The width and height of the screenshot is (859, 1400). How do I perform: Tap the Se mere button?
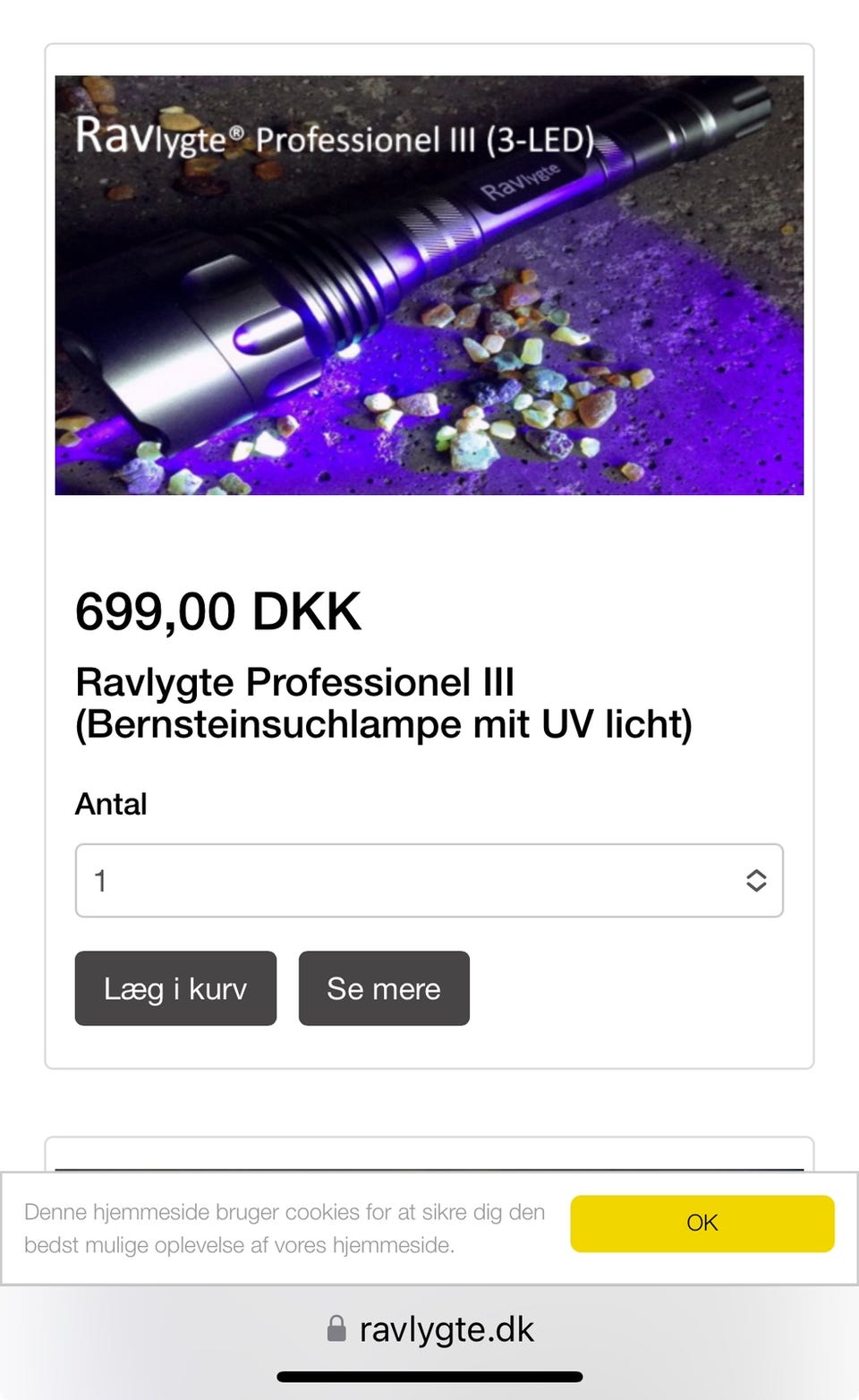[x=384, y=988]
